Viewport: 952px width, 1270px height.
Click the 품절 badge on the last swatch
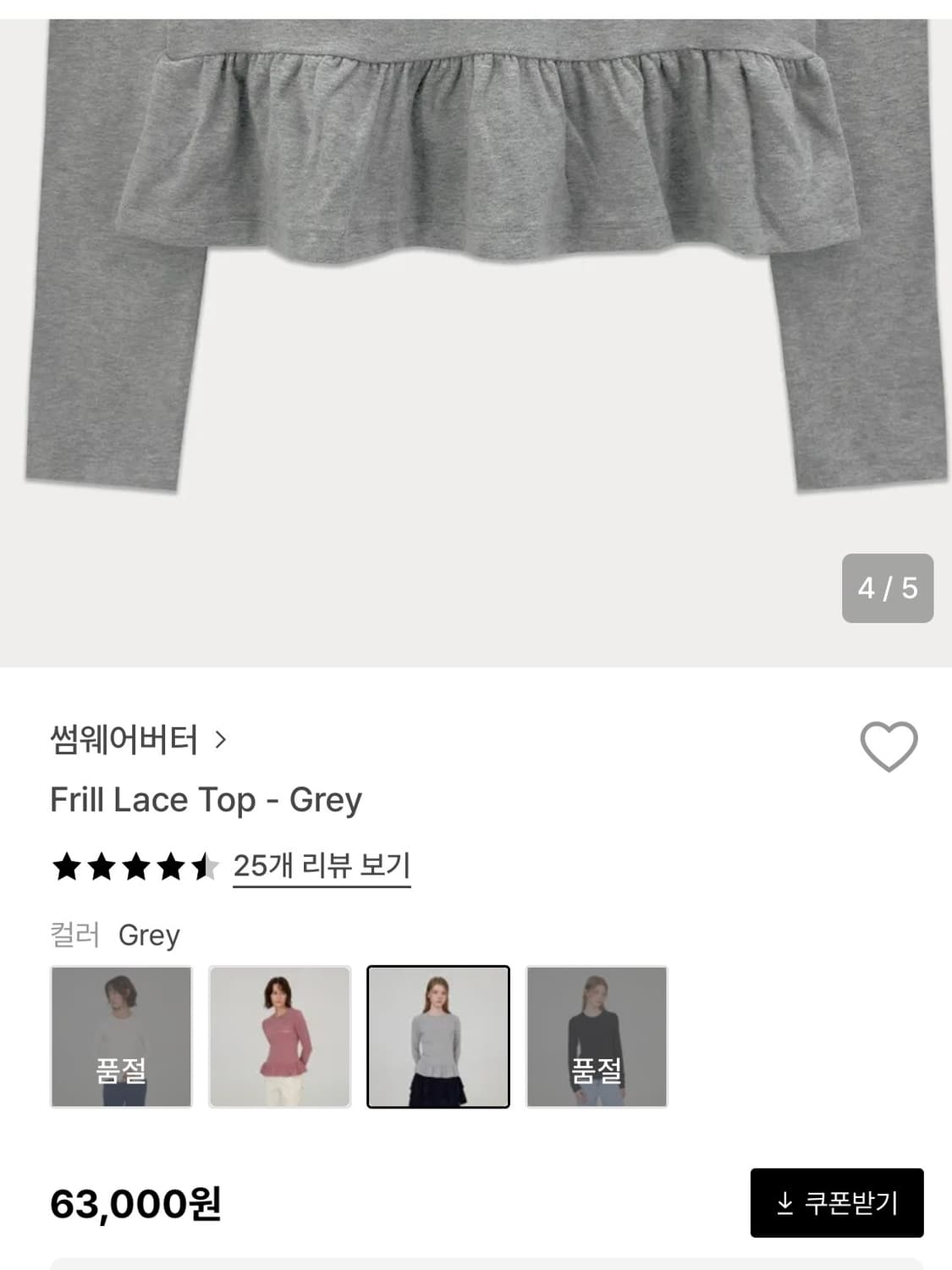pos(598,1069)
